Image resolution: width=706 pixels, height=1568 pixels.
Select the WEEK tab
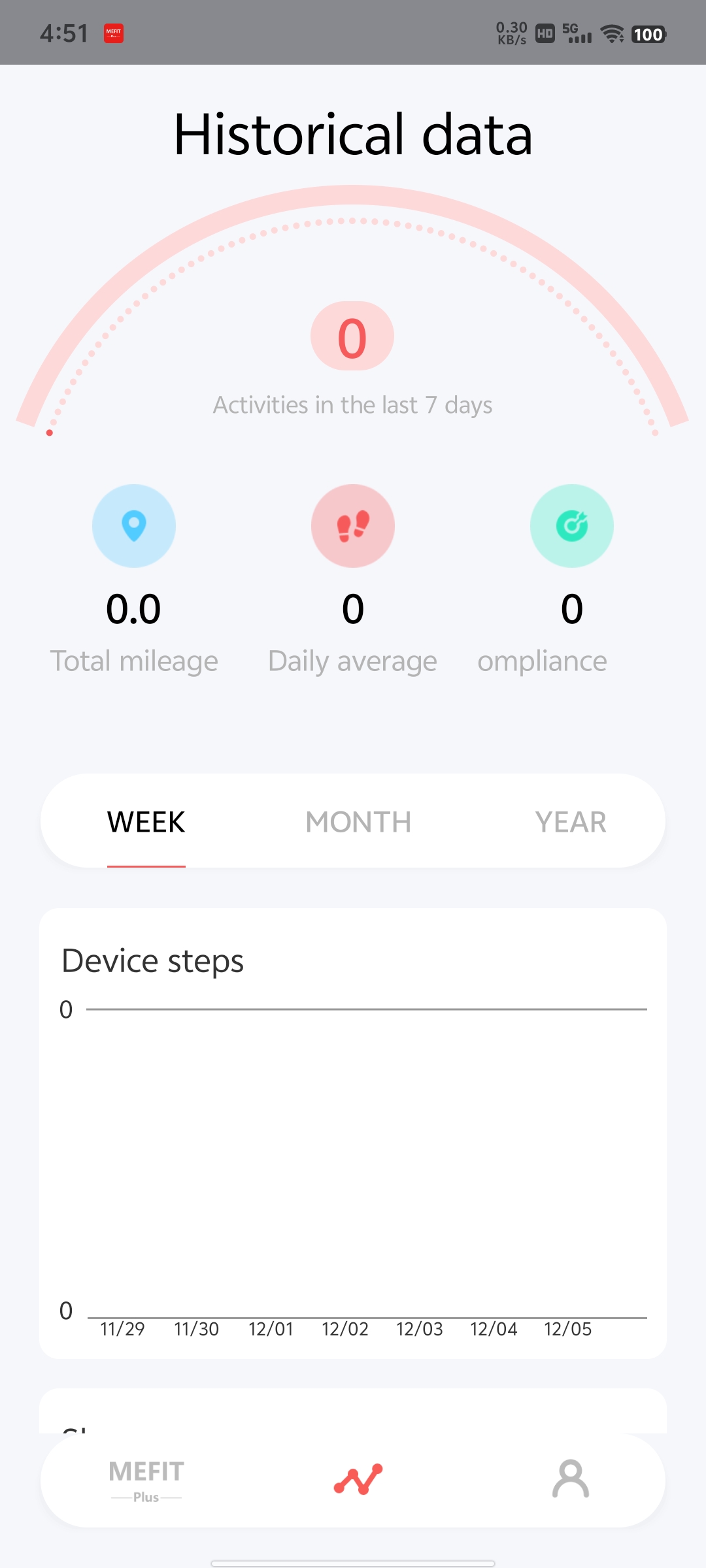click(146, 822)
